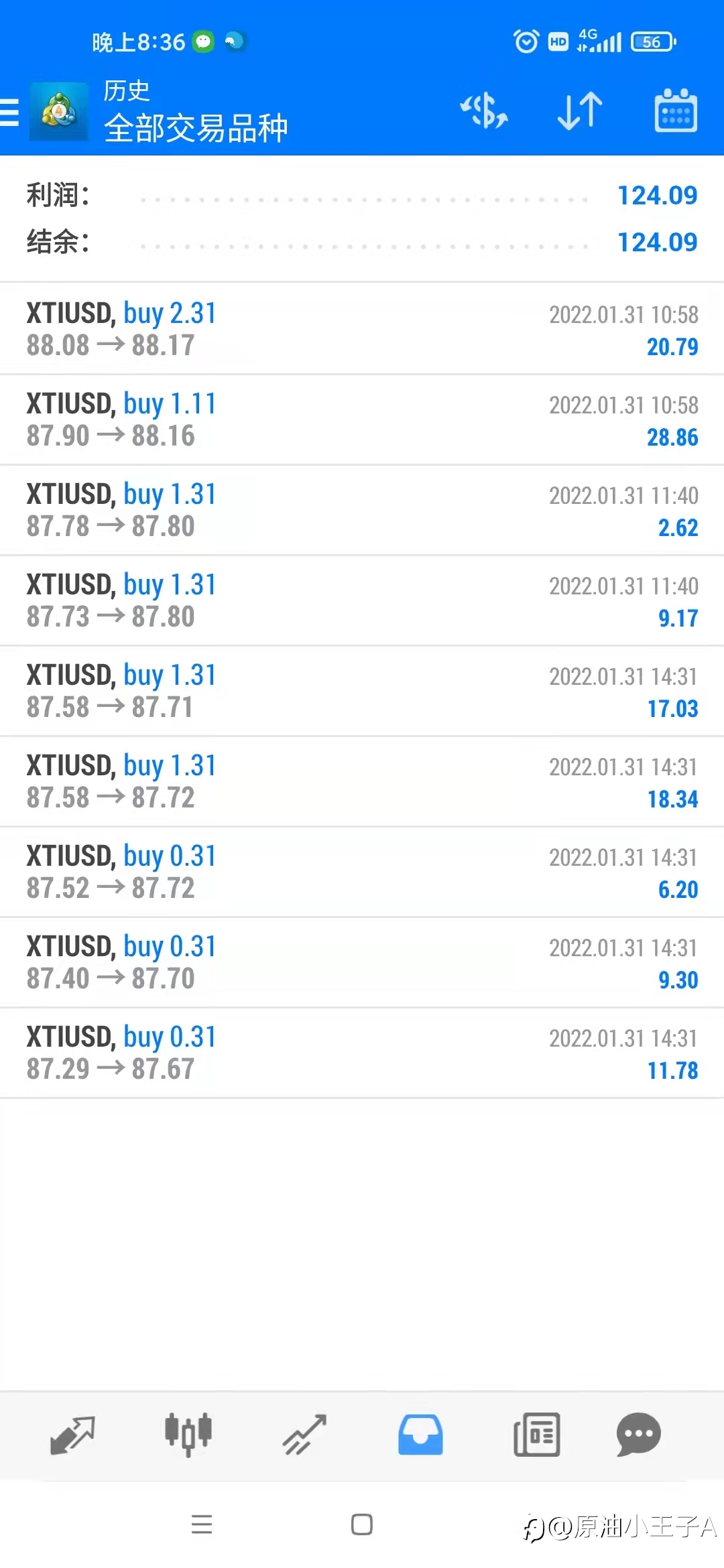Open the XTIUSD trade with profit 2.62
724x1568 pixels.
pyautogui.click(x=362, y=510)
